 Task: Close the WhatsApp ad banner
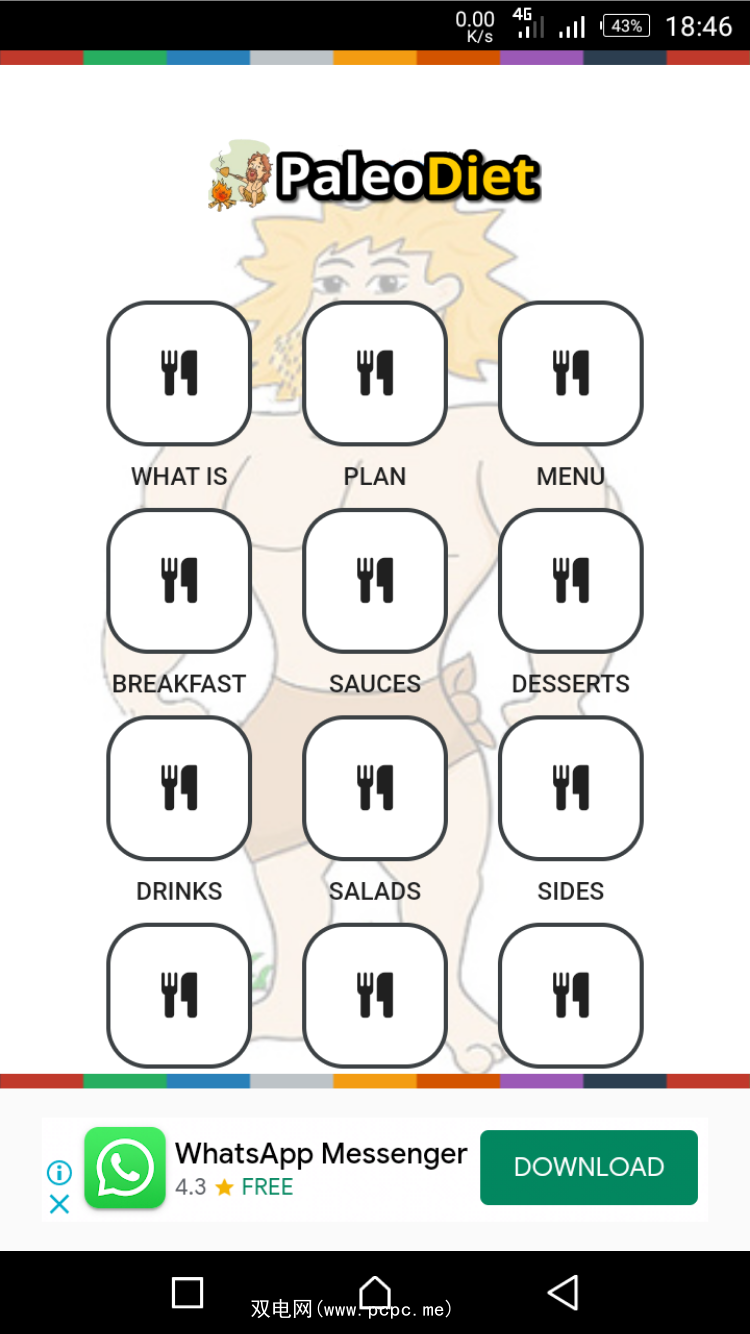pyautogui.click(x=60, y=1204)
